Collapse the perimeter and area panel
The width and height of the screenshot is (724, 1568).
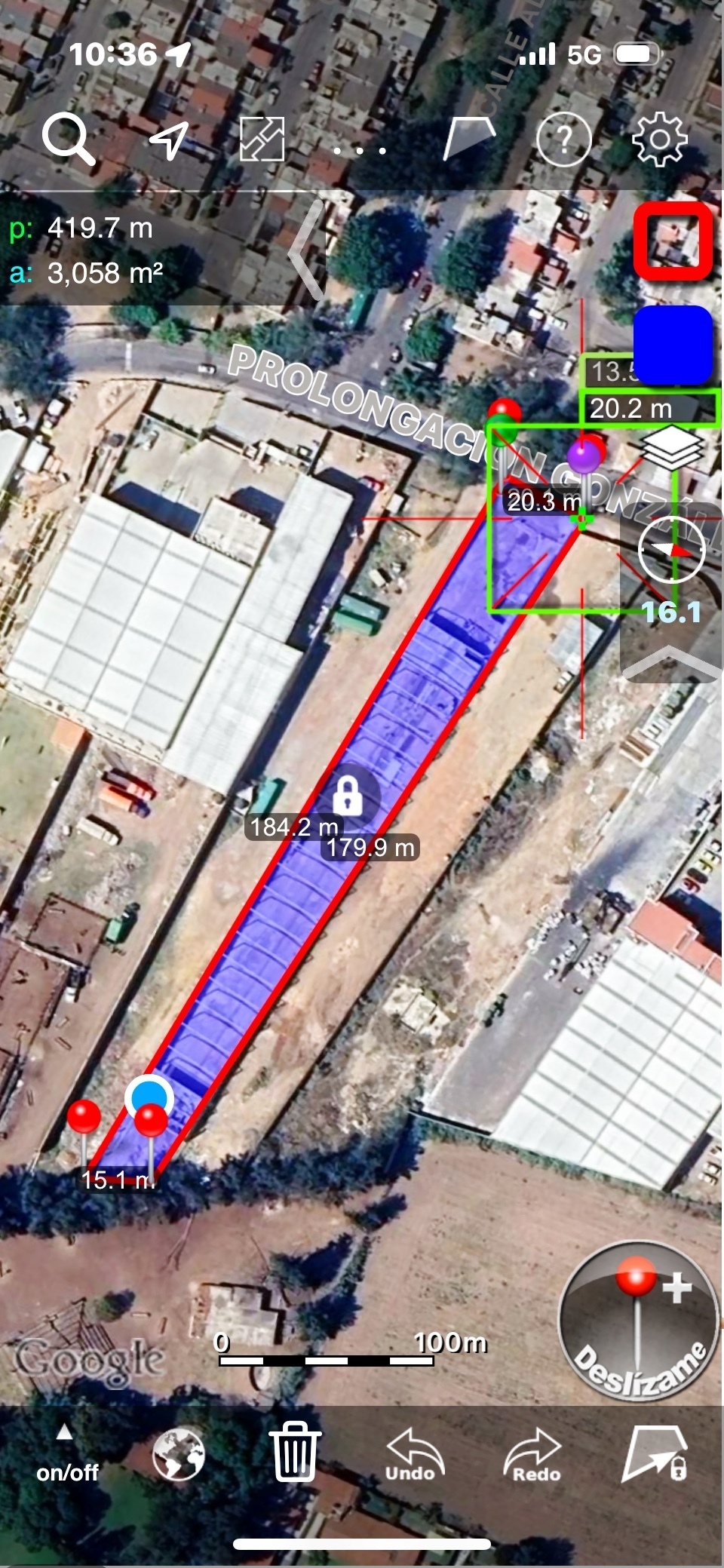[x=307, y=249]
